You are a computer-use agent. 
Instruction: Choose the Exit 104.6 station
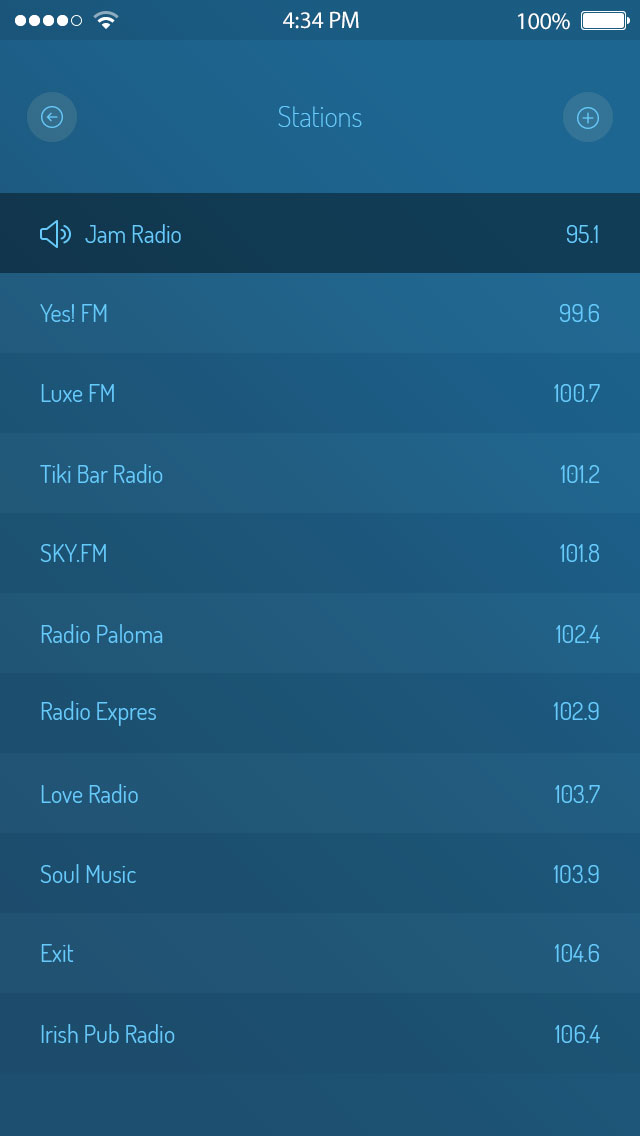tap(320, 954)
